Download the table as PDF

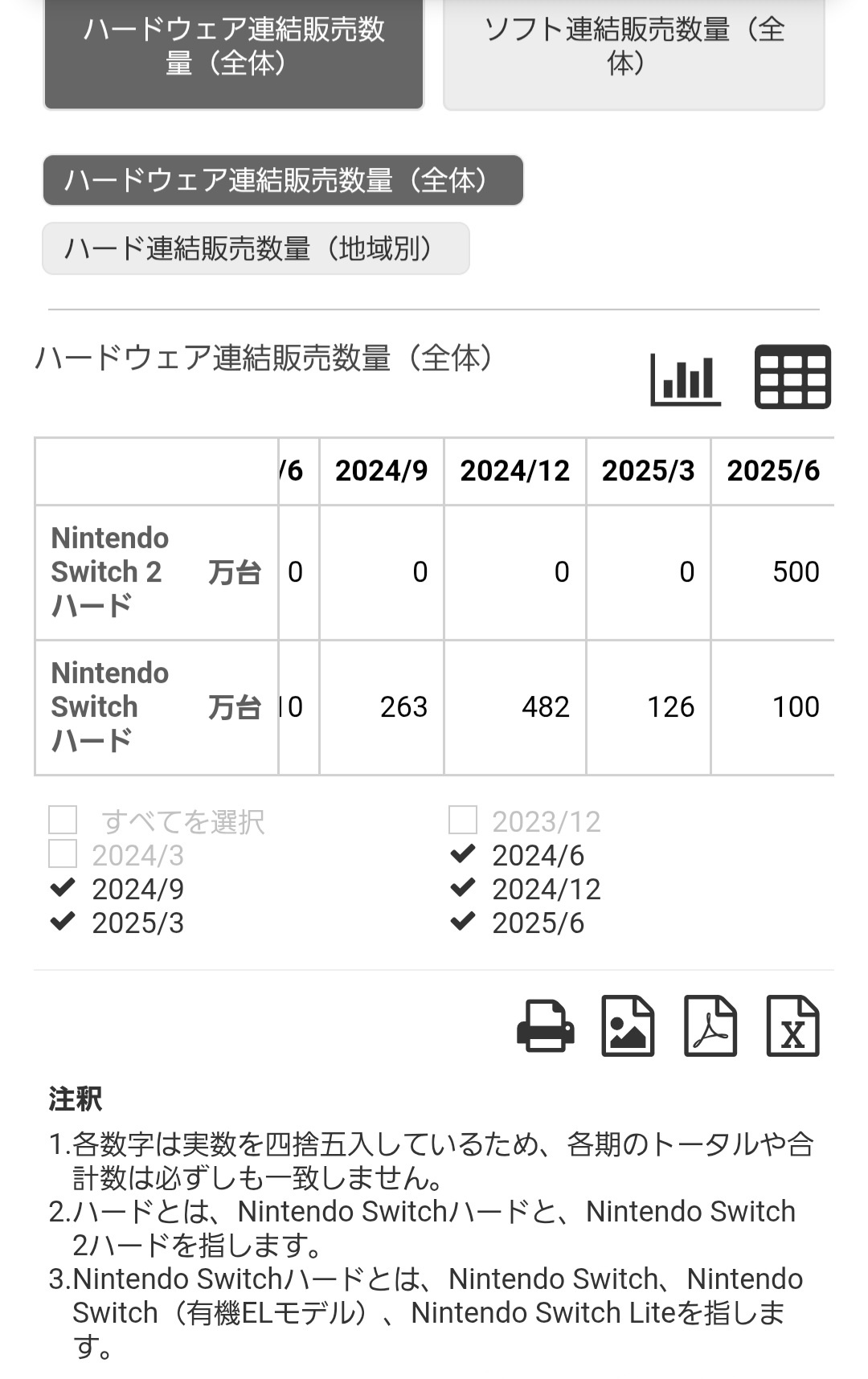(710, 1026)
